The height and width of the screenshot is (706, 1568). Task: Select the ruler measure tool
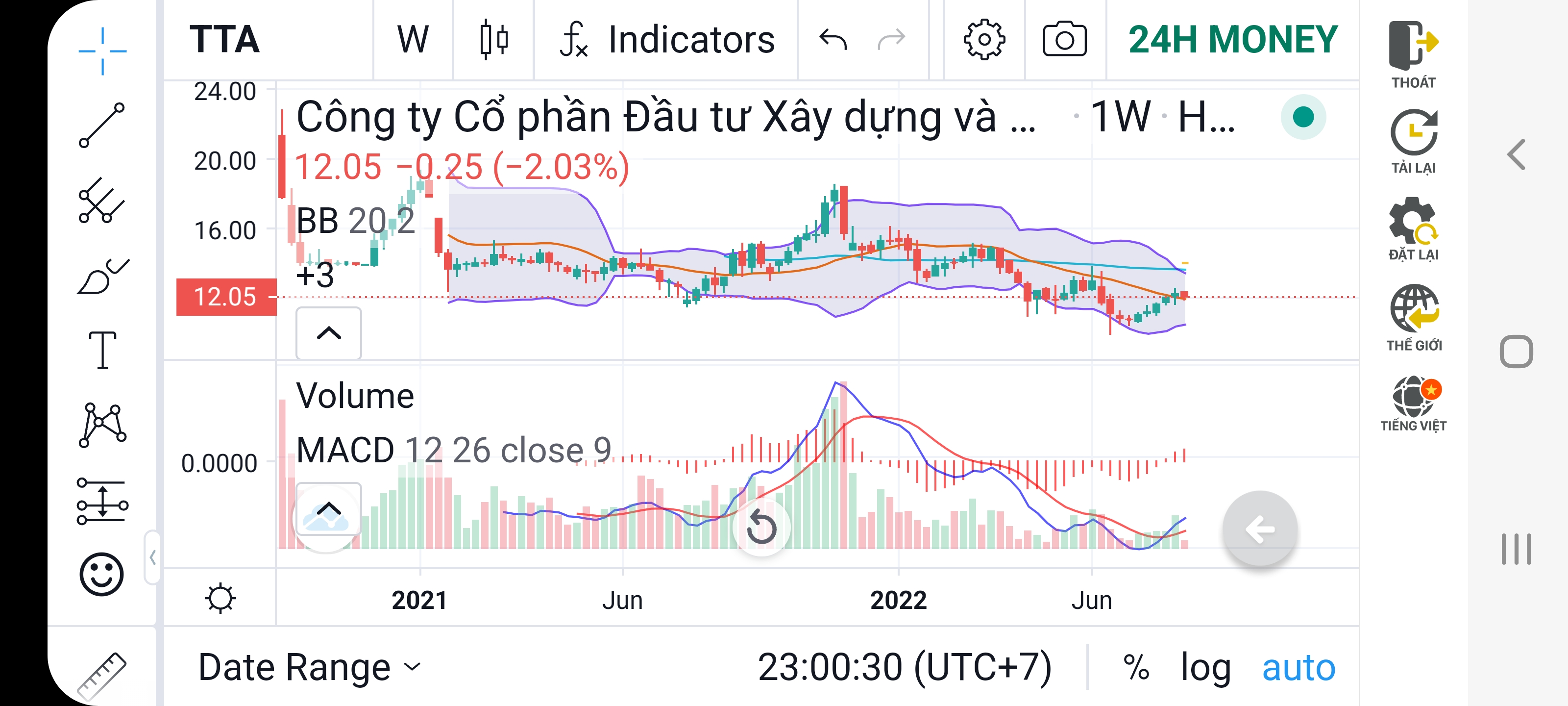101,675
